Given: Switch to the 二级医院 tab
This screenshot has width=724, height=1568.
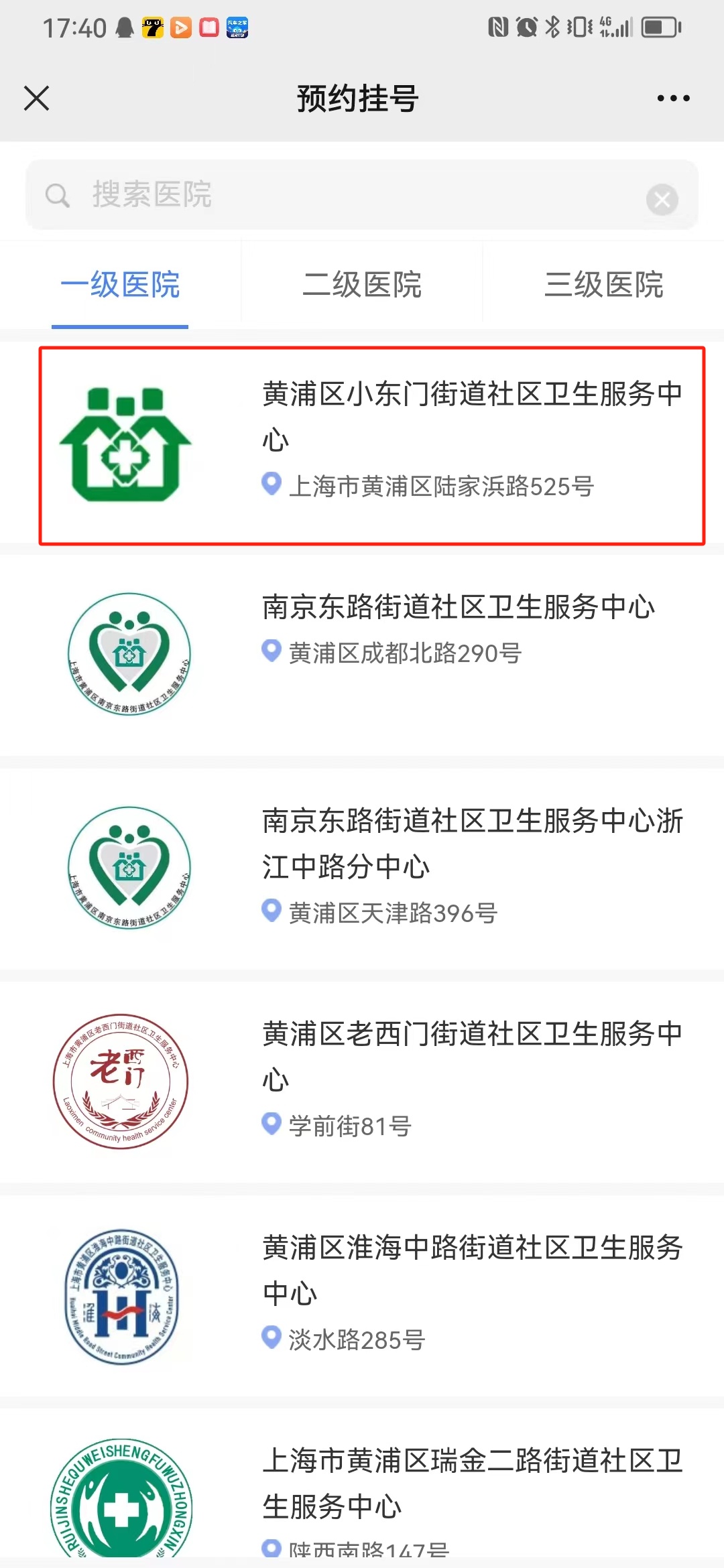Looking at the screenshot, I should click(x=362, y=285).
